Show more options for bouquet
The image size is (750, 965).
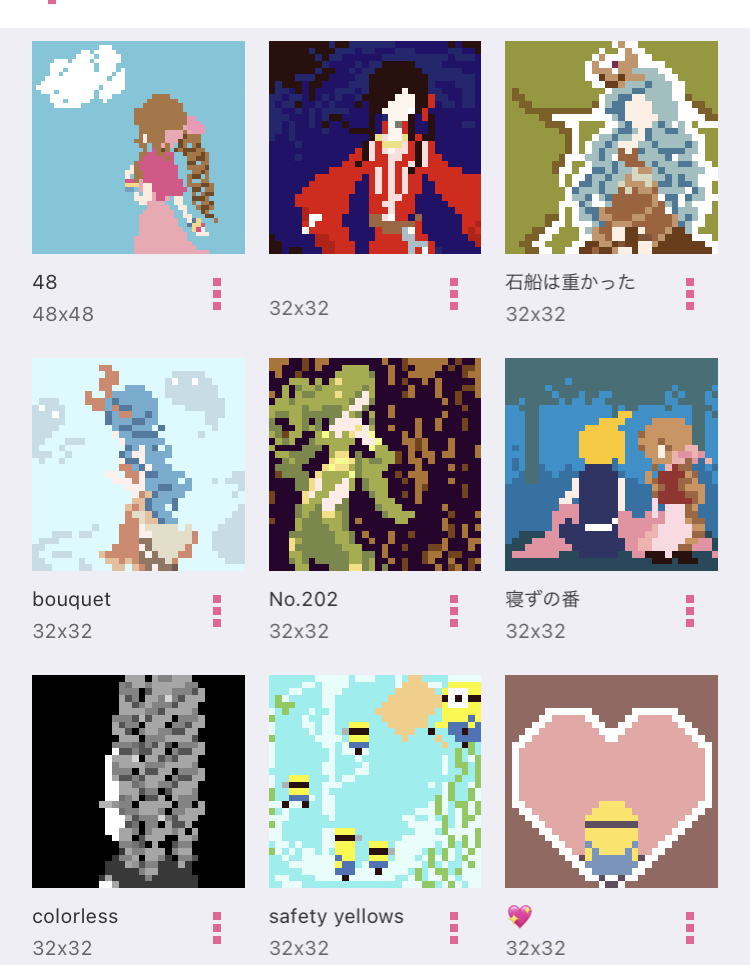[217, 611]
